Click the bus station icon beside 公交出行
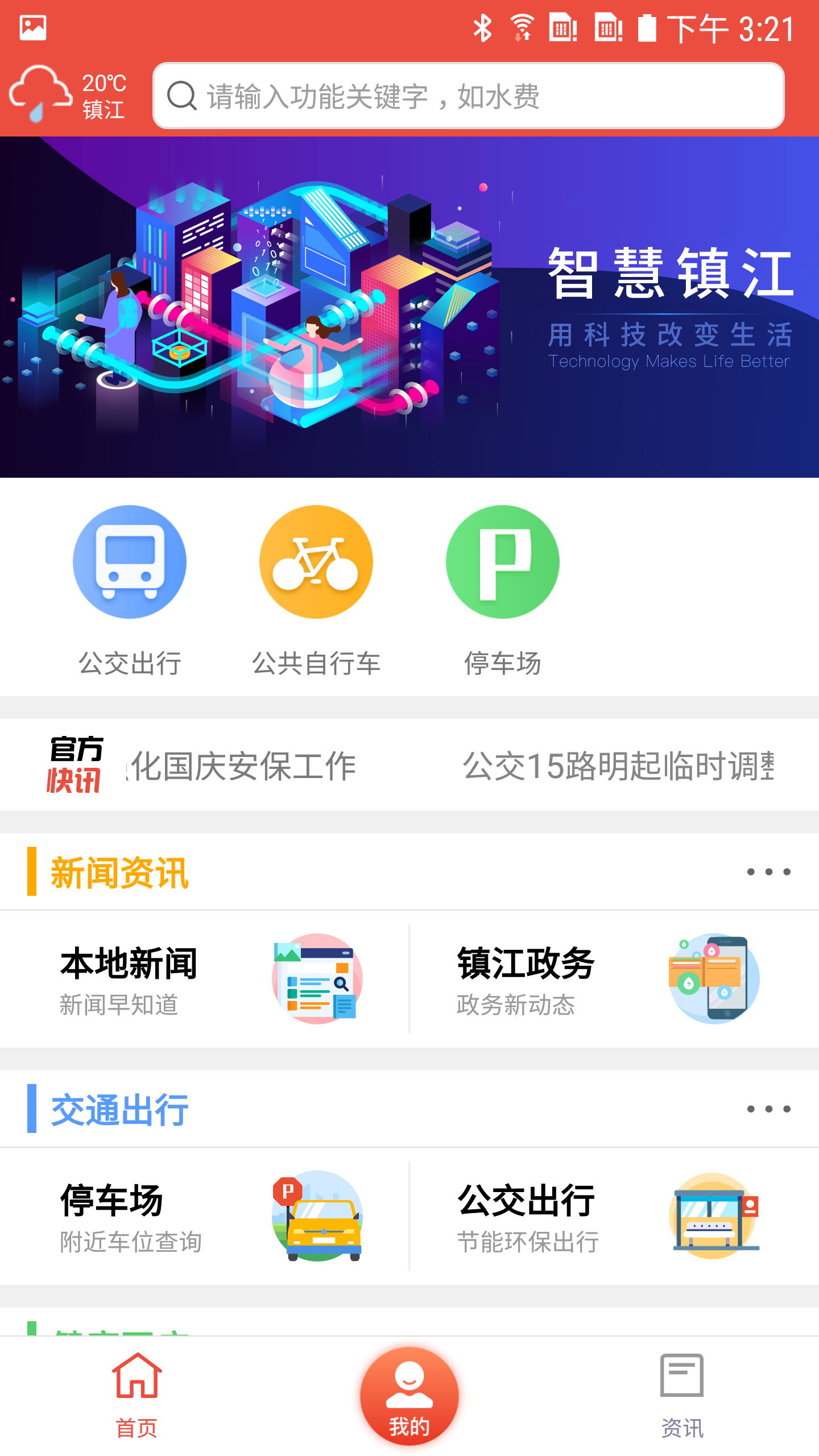 [714, 1217]
